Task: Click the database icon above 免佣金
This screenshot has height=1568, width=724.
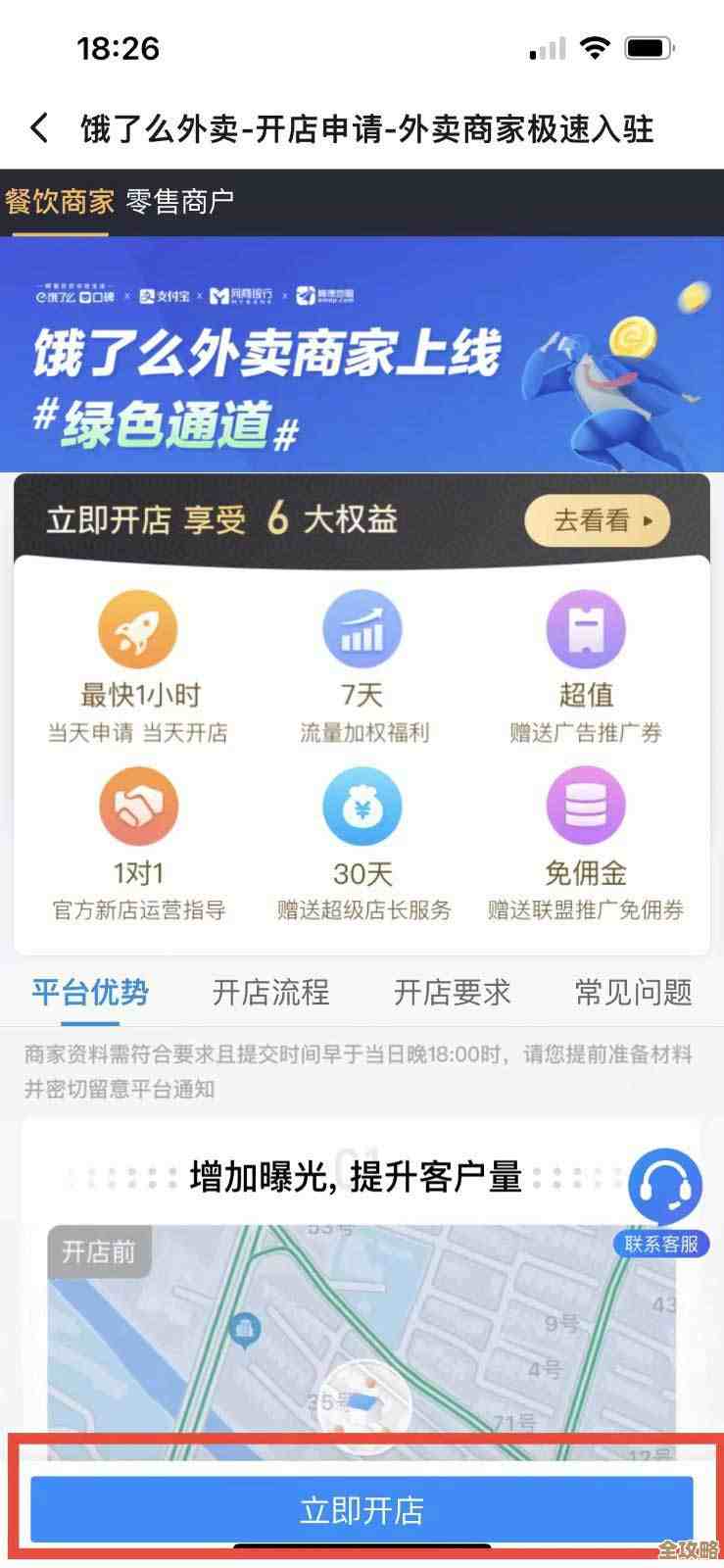Action: coord(586,806)
